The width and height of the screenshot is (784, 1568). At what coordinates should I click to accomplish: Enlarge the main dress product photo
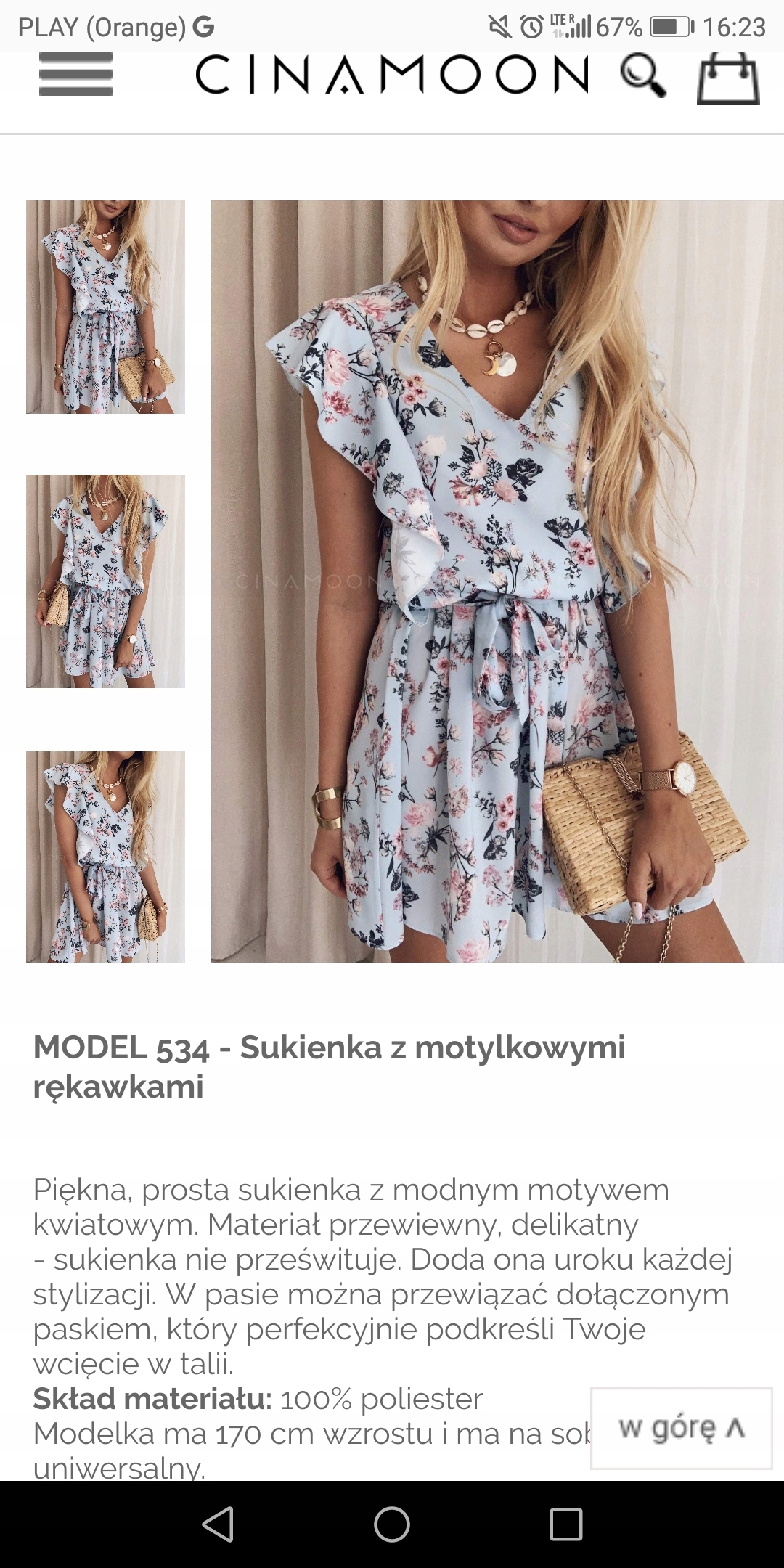(497, 581)
